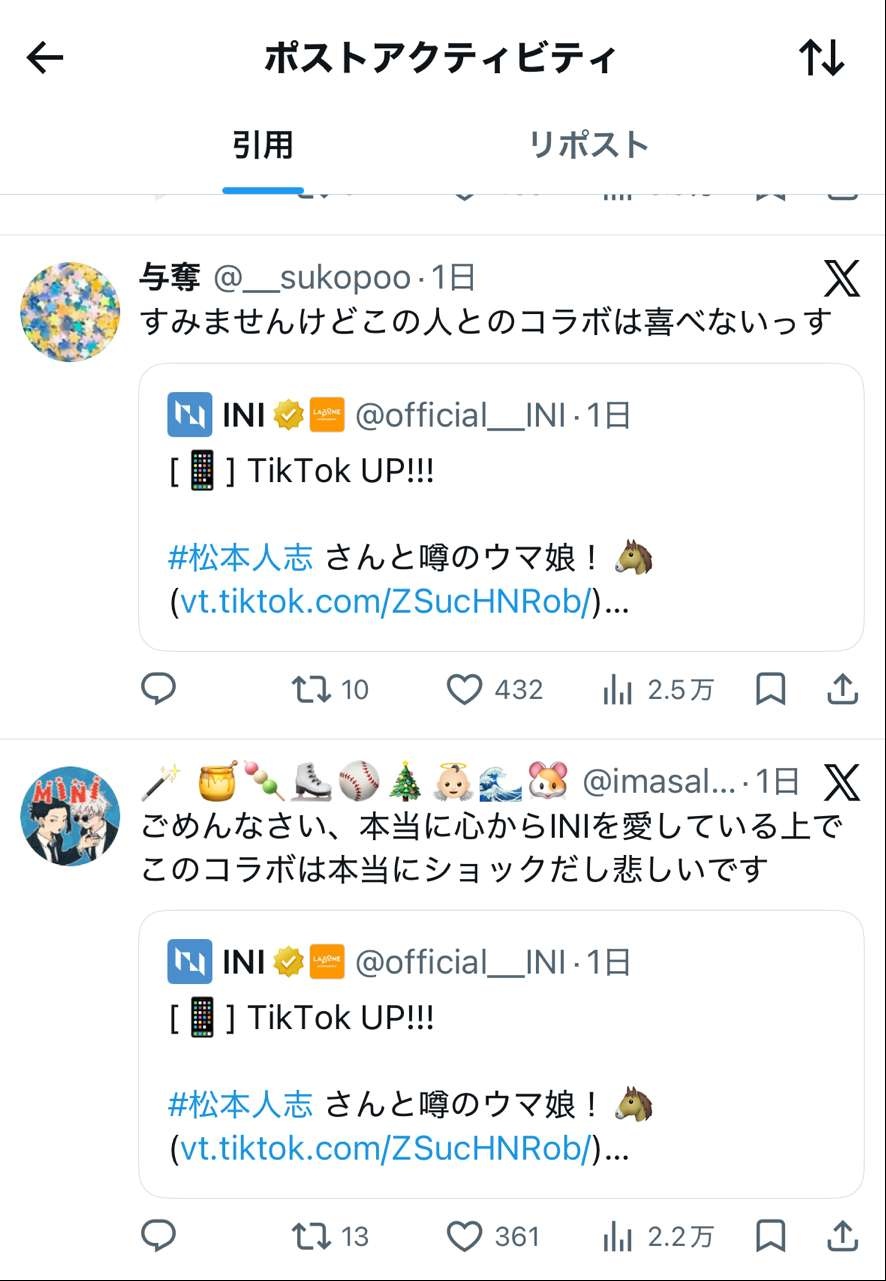Switch to the リポスト tab
This screenshot has width=886, height=1281.
(588, 146)
